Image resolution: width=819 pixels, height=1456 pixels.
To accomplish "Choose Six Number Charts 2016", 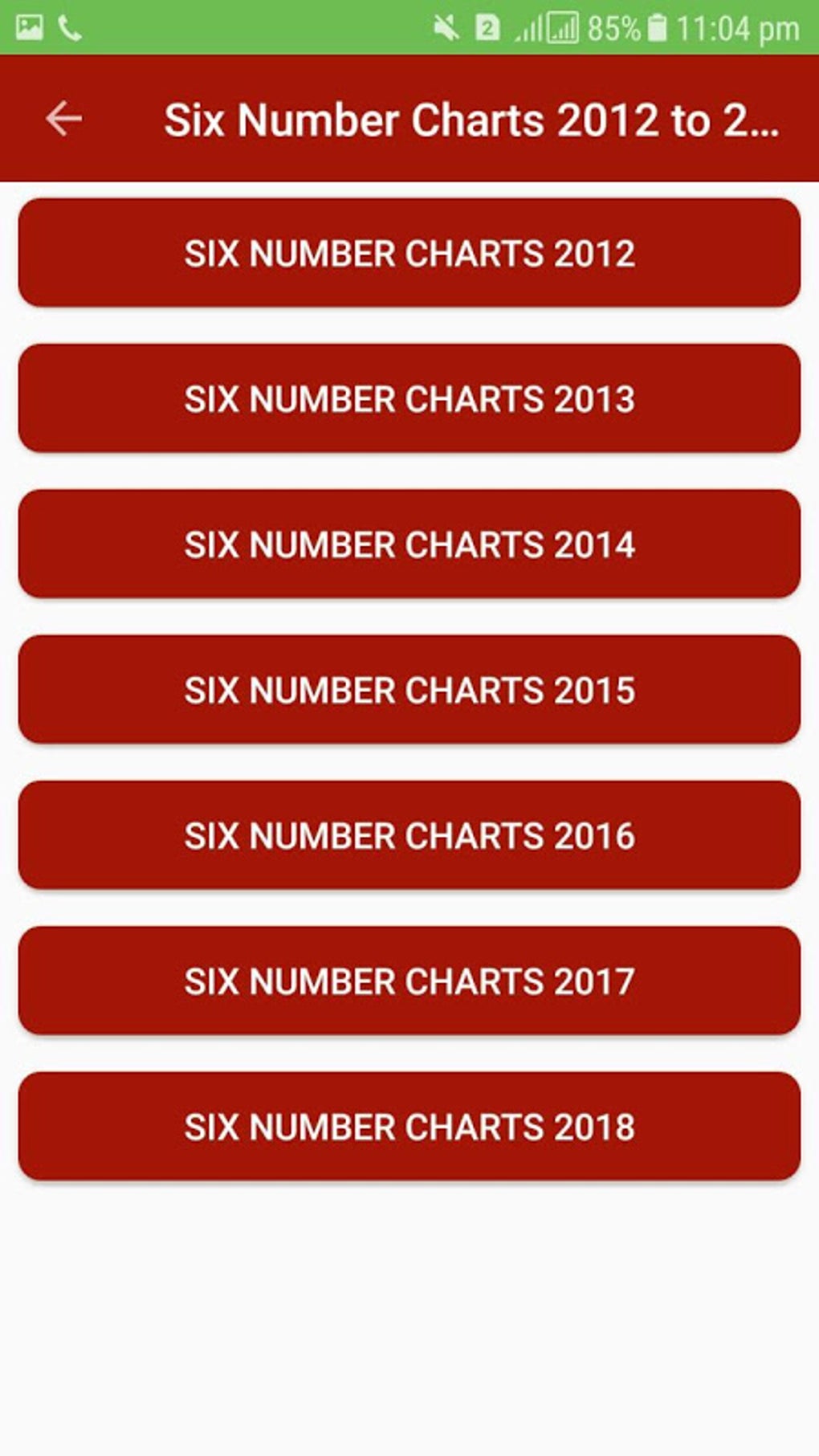I will [x=409, y=835].
